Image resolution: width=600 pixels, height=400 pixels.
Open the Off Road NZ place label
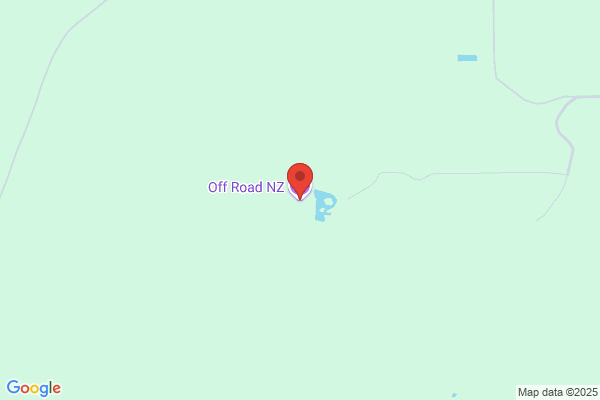(x=246, y=187)
